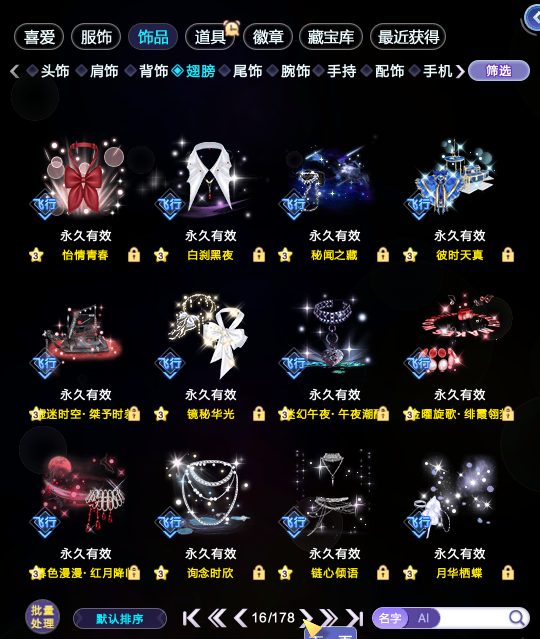Select the 头饰 subcategory
Image resolution: width=540 pixels, height=639 pixels.
click(x=48, y=71)
